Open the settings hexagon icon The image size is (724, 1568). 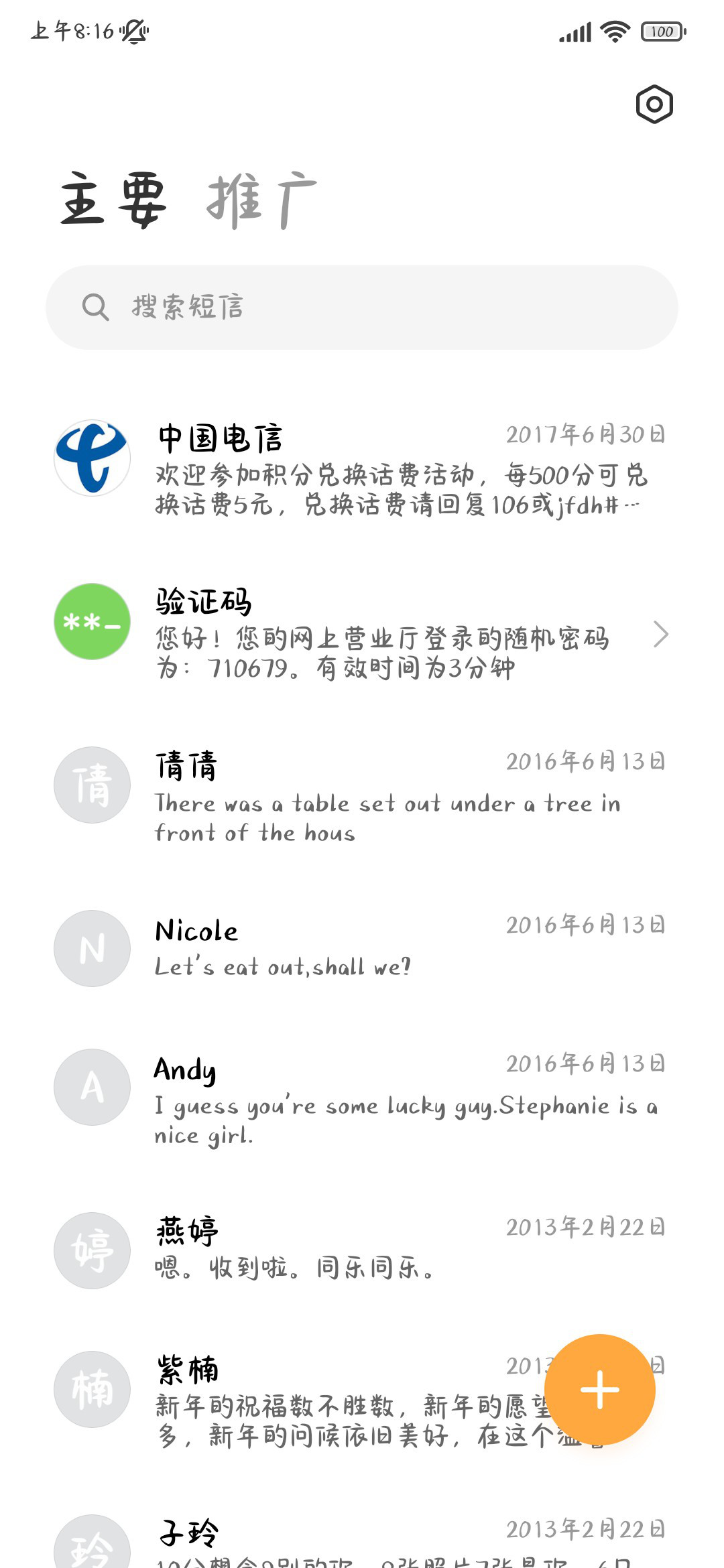point(654,105)
